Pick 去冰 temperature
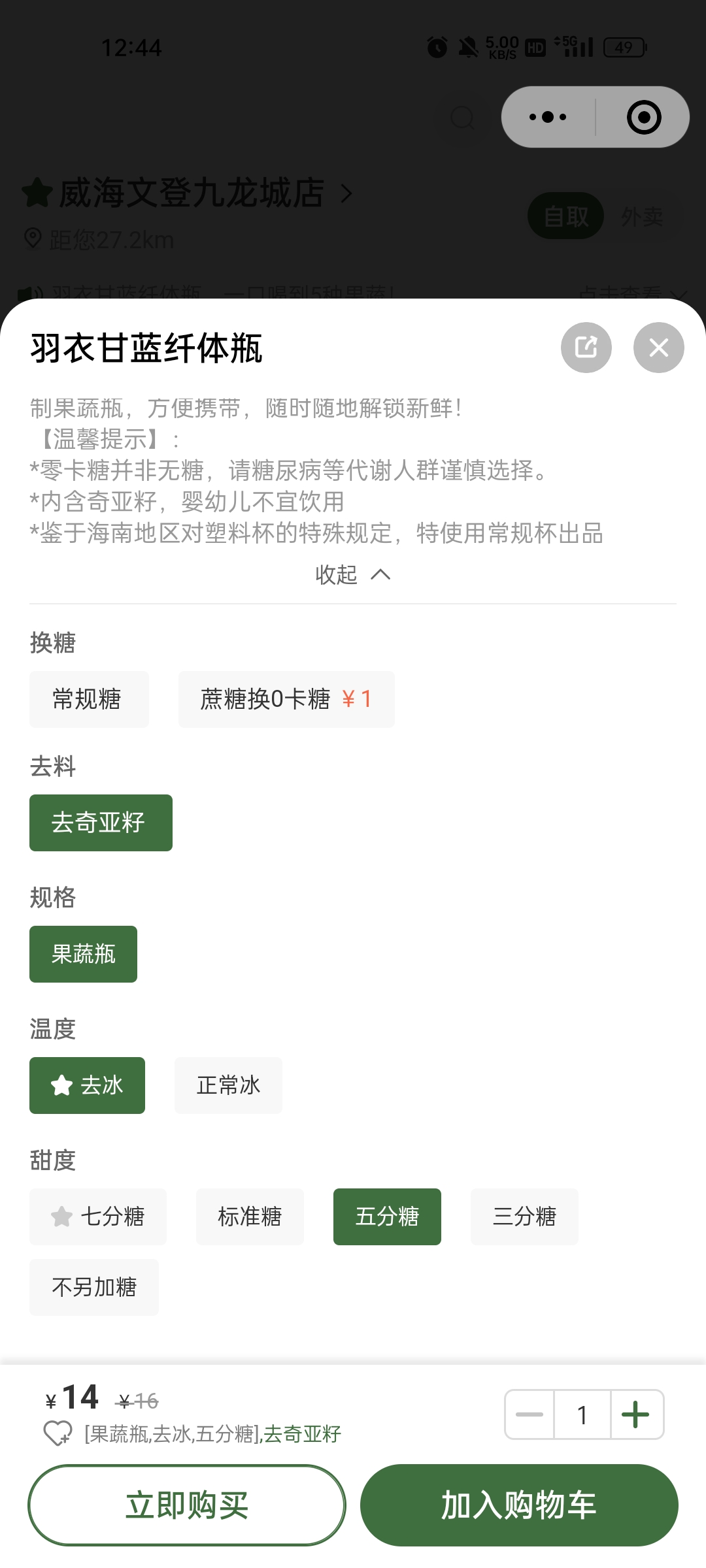The image size is (706, 1568). coord(87,1085)
